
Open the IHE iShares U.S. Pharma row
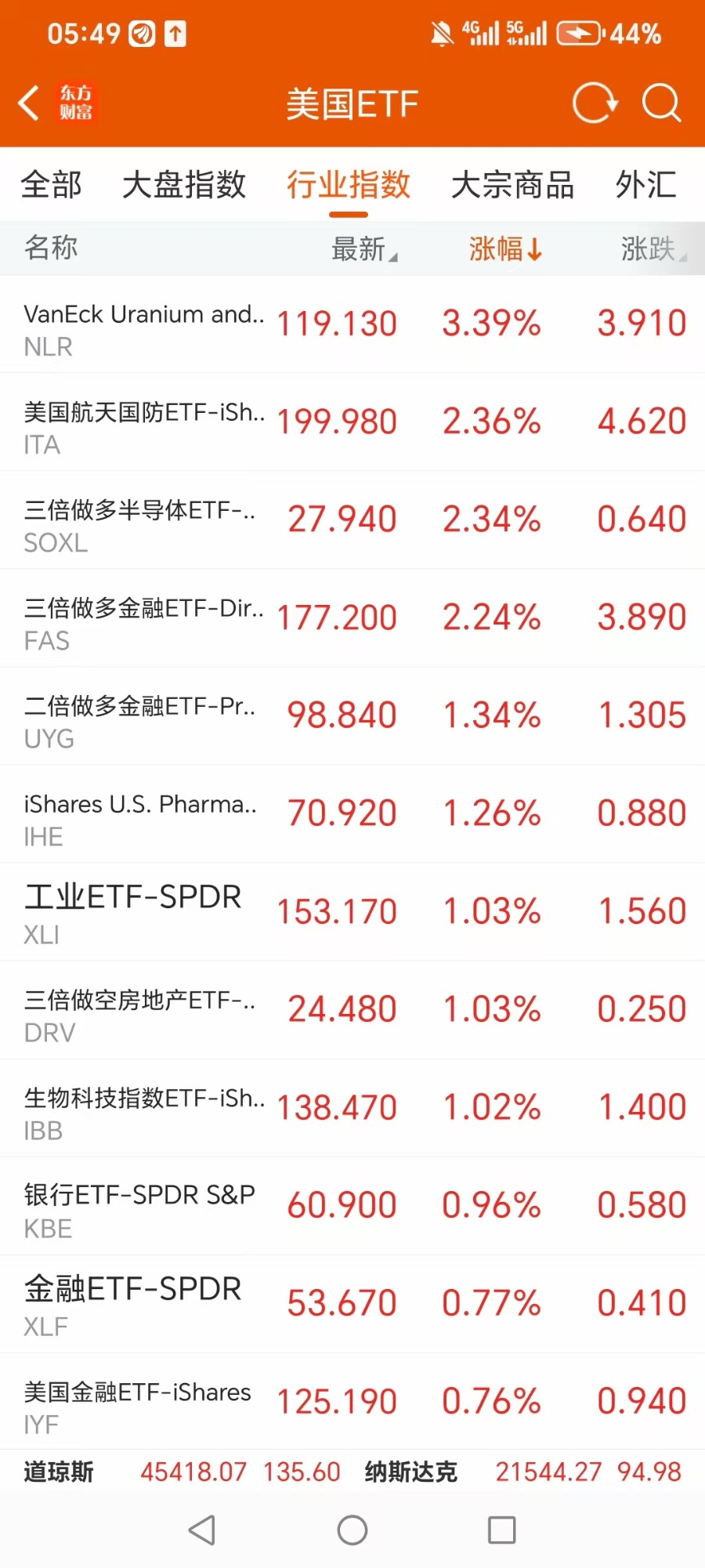352,814
